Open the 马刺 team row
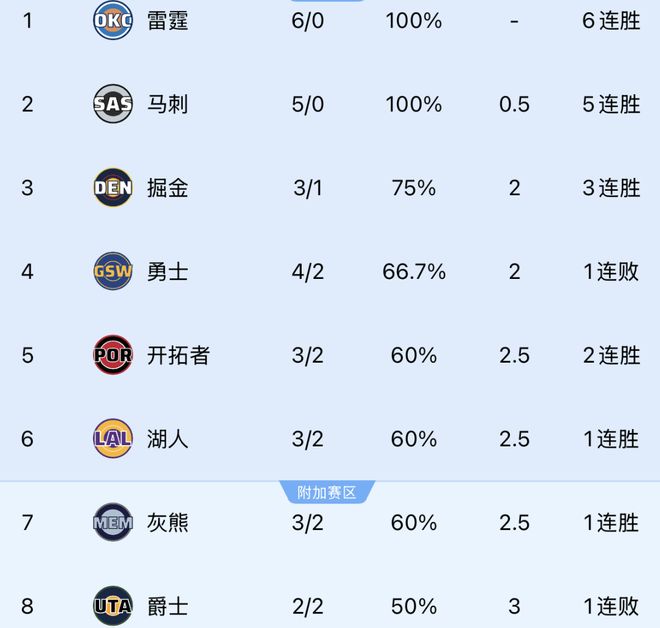The height and width of the screenshot is (628, 660). click(167, 104)
